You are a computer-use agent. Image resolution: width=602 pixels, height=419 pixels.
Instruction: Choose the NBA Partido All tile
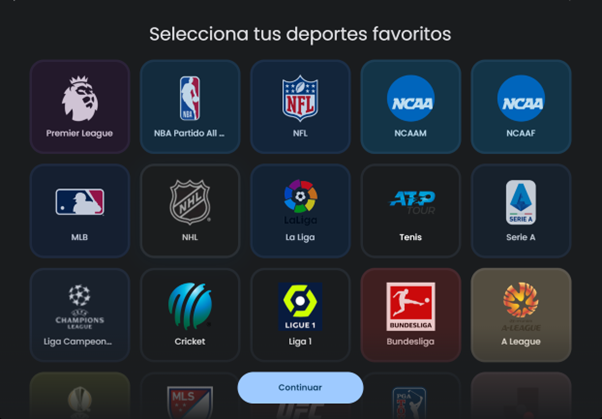[190, 106]
